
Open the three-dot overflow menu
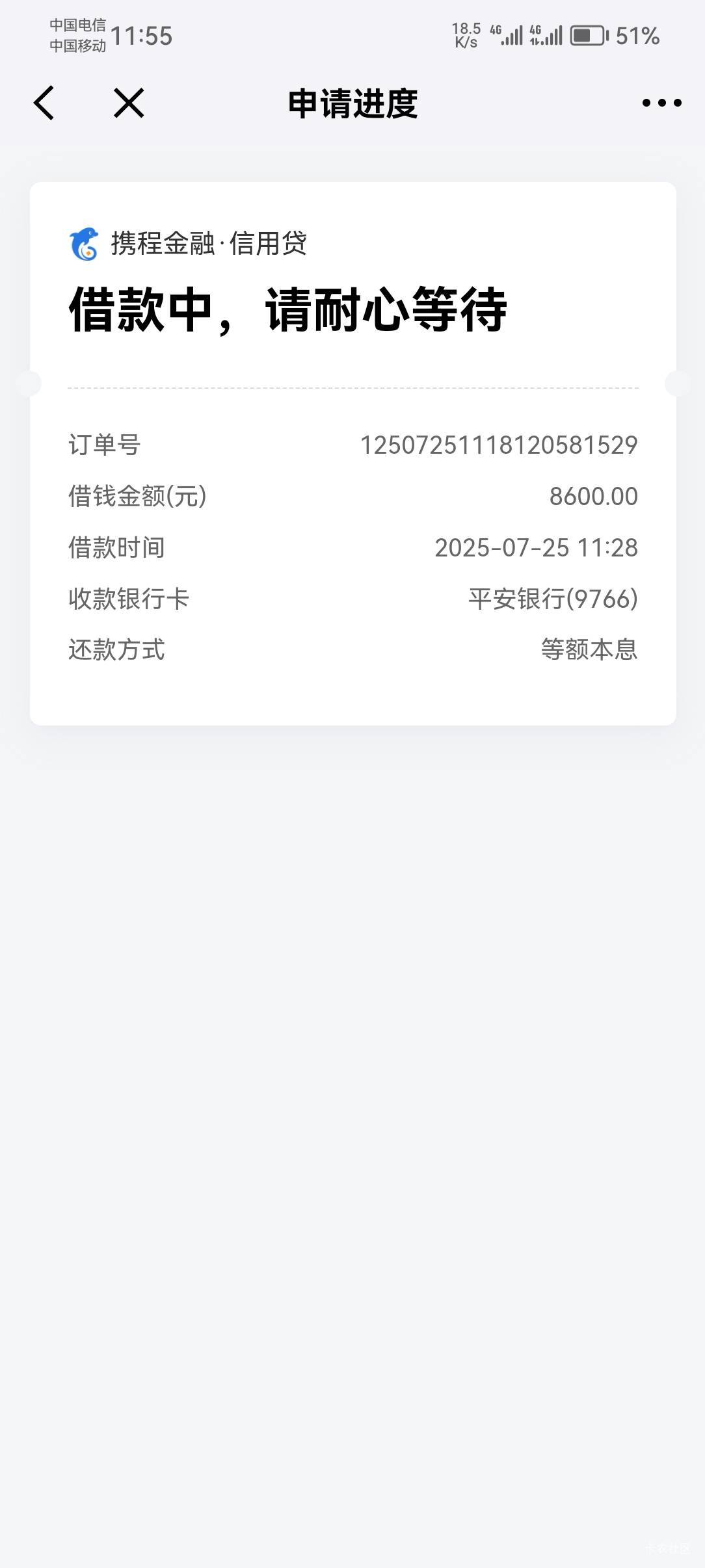coord(661,103)
